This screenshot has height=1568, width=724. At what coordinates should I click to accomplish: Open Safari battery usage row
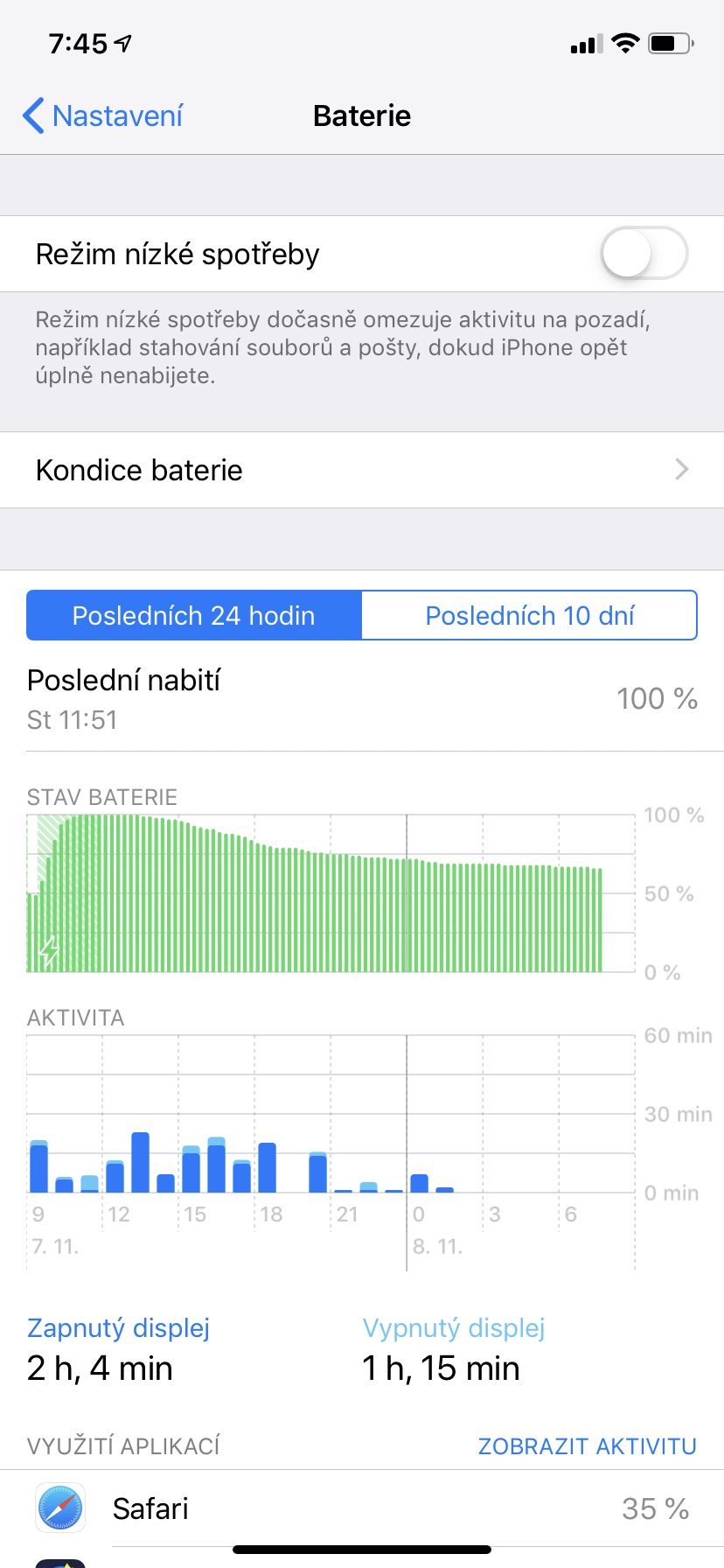(x=362, y=1508)
